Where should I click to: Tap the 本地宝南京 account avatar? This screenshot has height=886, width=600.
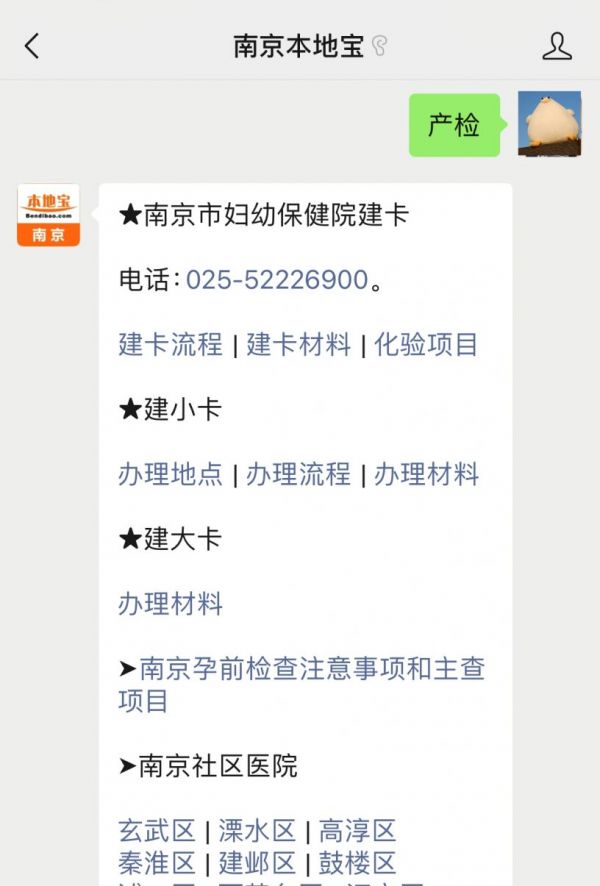48,215
